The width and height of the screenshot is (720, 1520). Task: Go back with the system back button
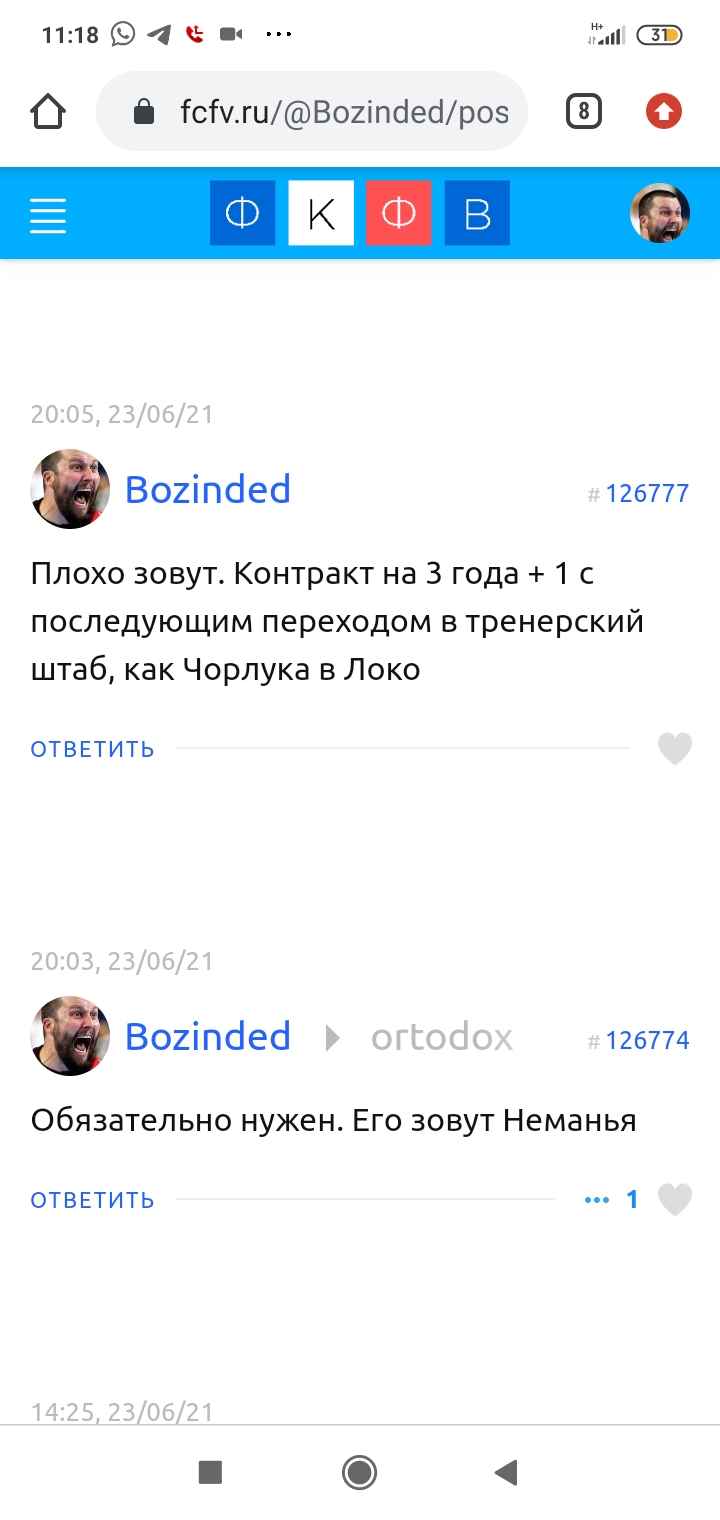(506, 1472)
